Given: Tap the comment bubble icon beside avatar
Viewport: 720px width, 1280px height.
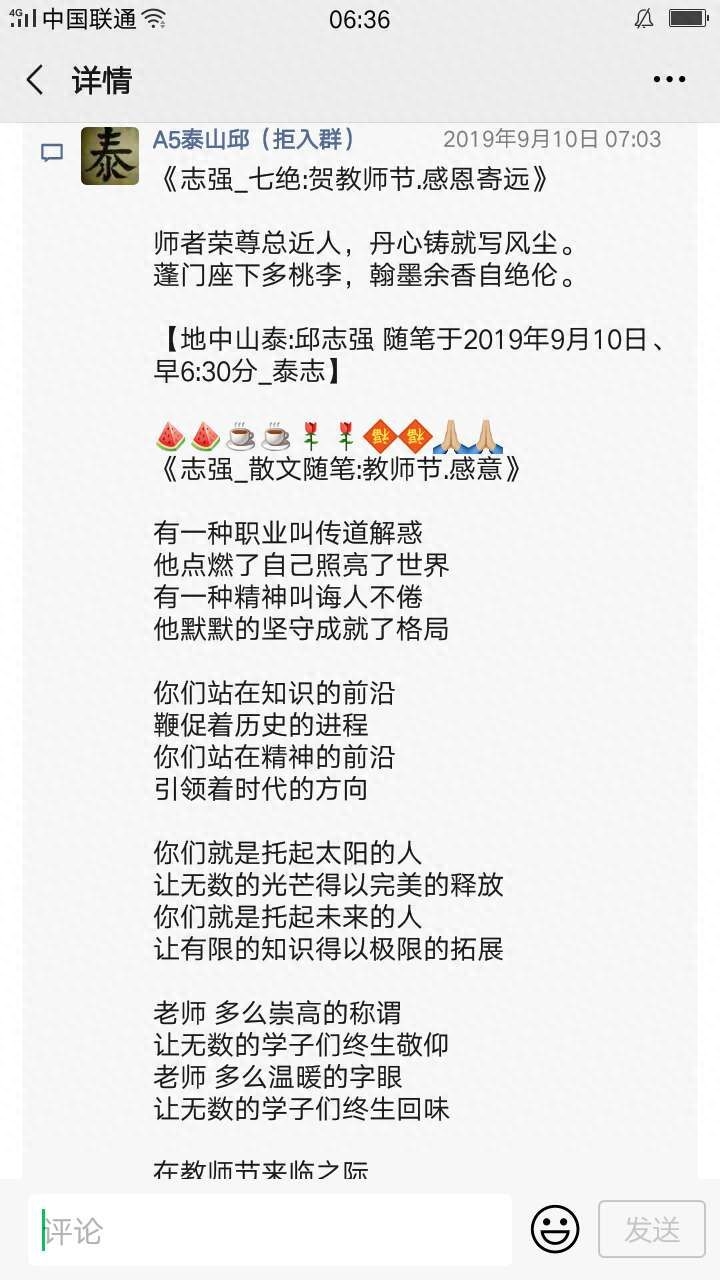Looking at the screenshot, I should click(52, 153).
